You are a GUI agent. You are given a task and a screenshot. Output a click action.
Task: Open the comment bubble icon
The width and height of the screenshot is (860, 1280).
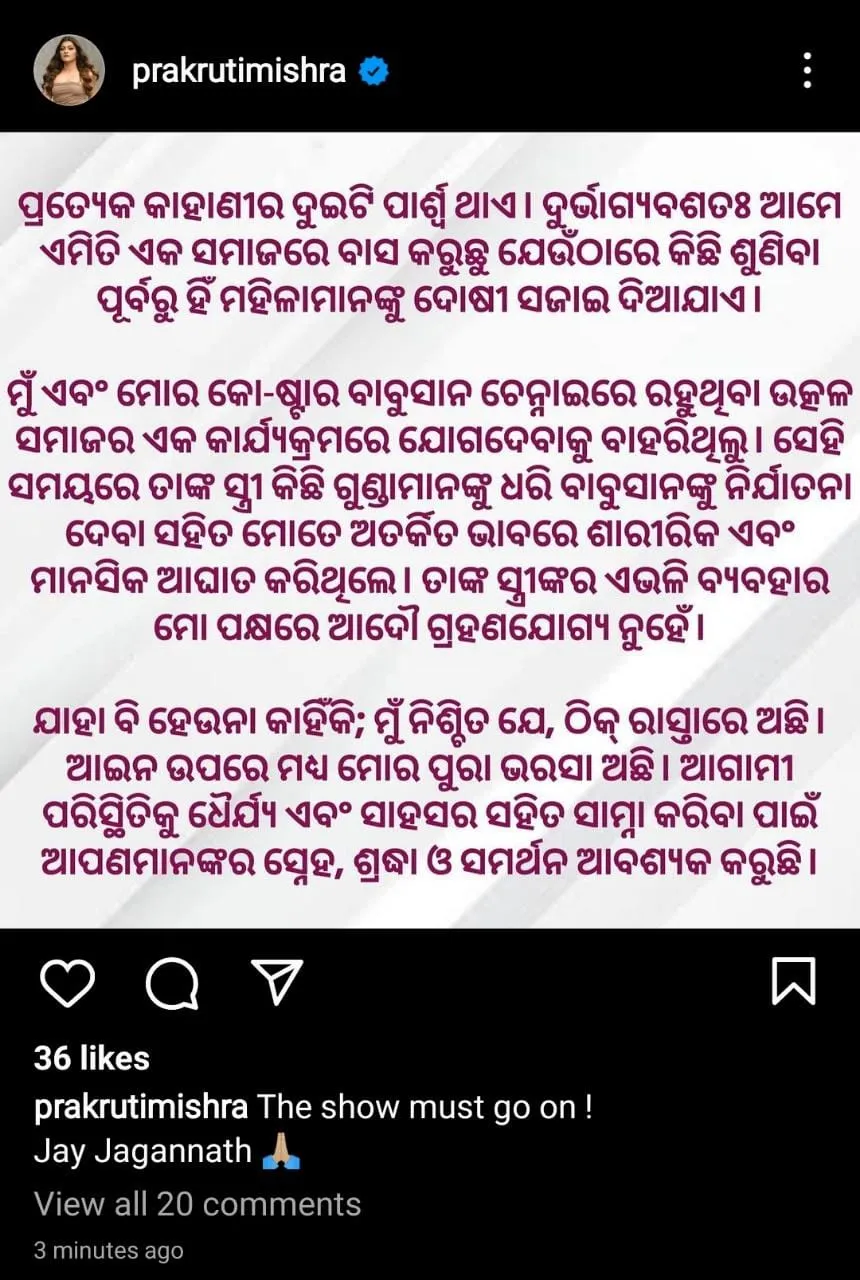(x=171, y=984)
